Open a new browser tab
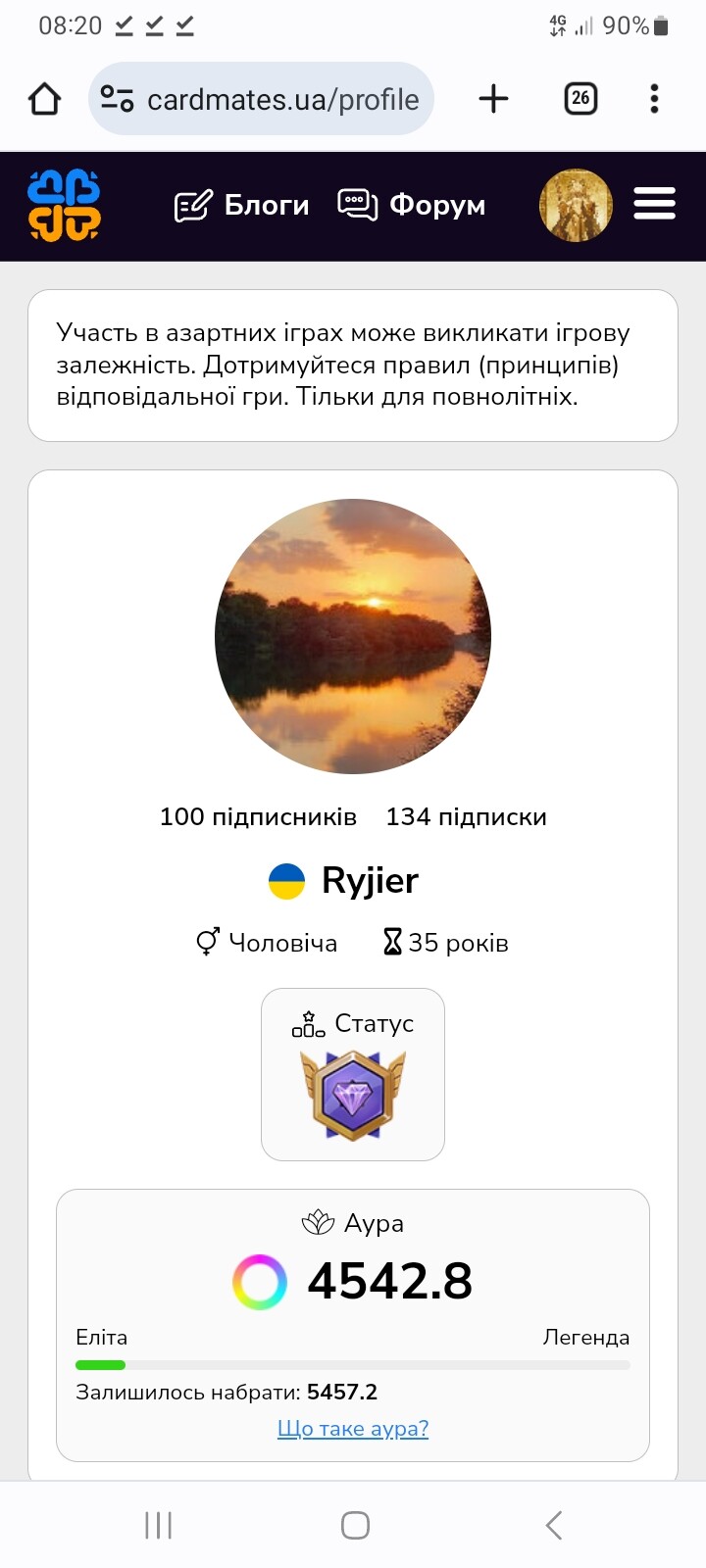Image resolution: width=706 pixels, height=1568 pixels. pos(493,98)
